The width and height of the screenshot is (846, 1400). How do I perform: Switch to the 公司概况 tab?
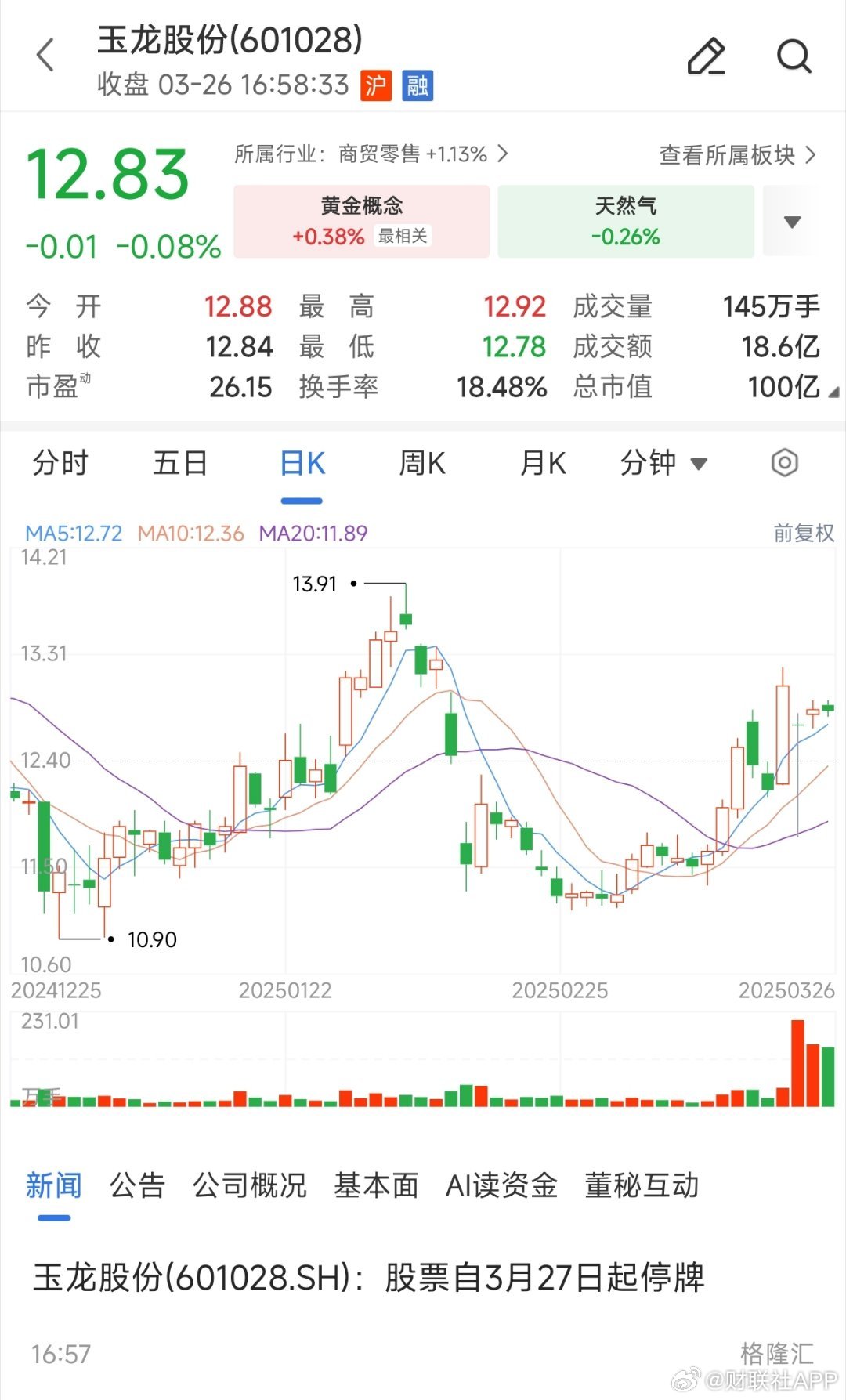point(249,1185)
